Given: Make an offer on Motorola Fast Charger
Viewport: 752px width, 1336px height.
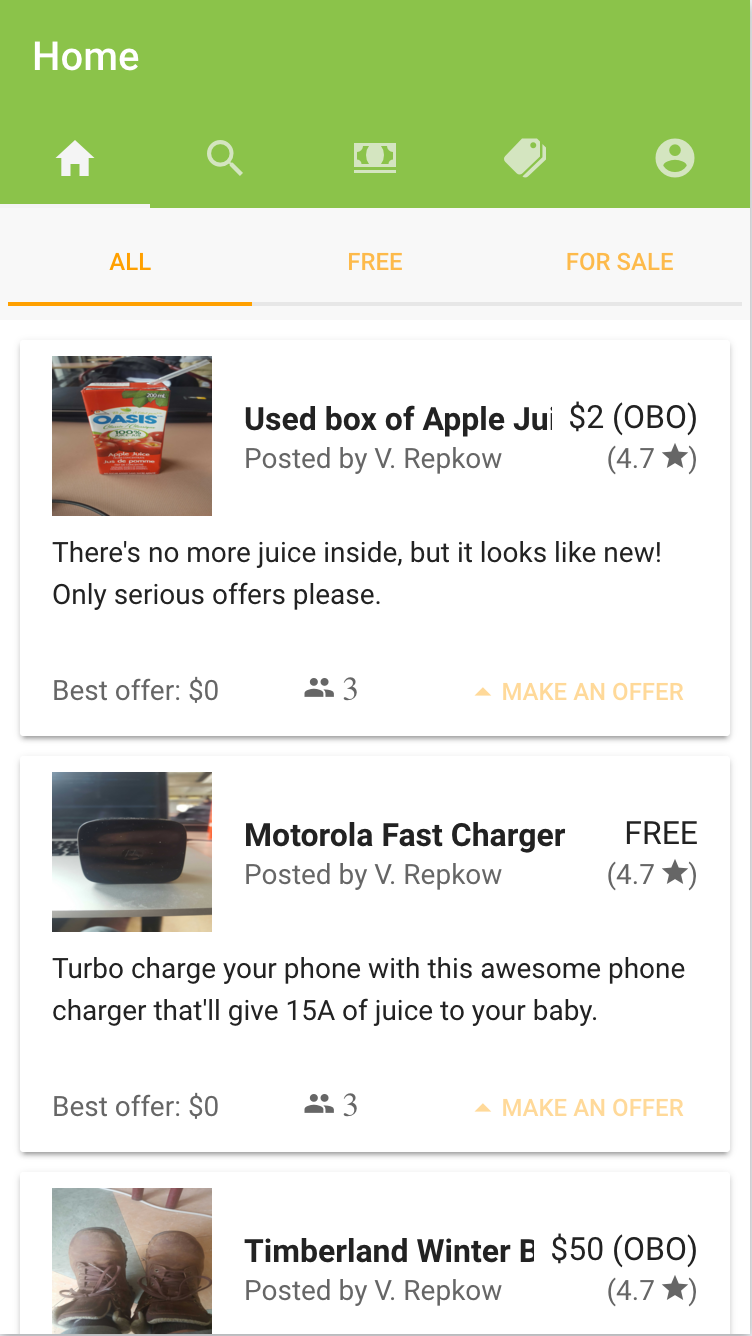Looking at the screenshot, I should tap(580, 1108).
